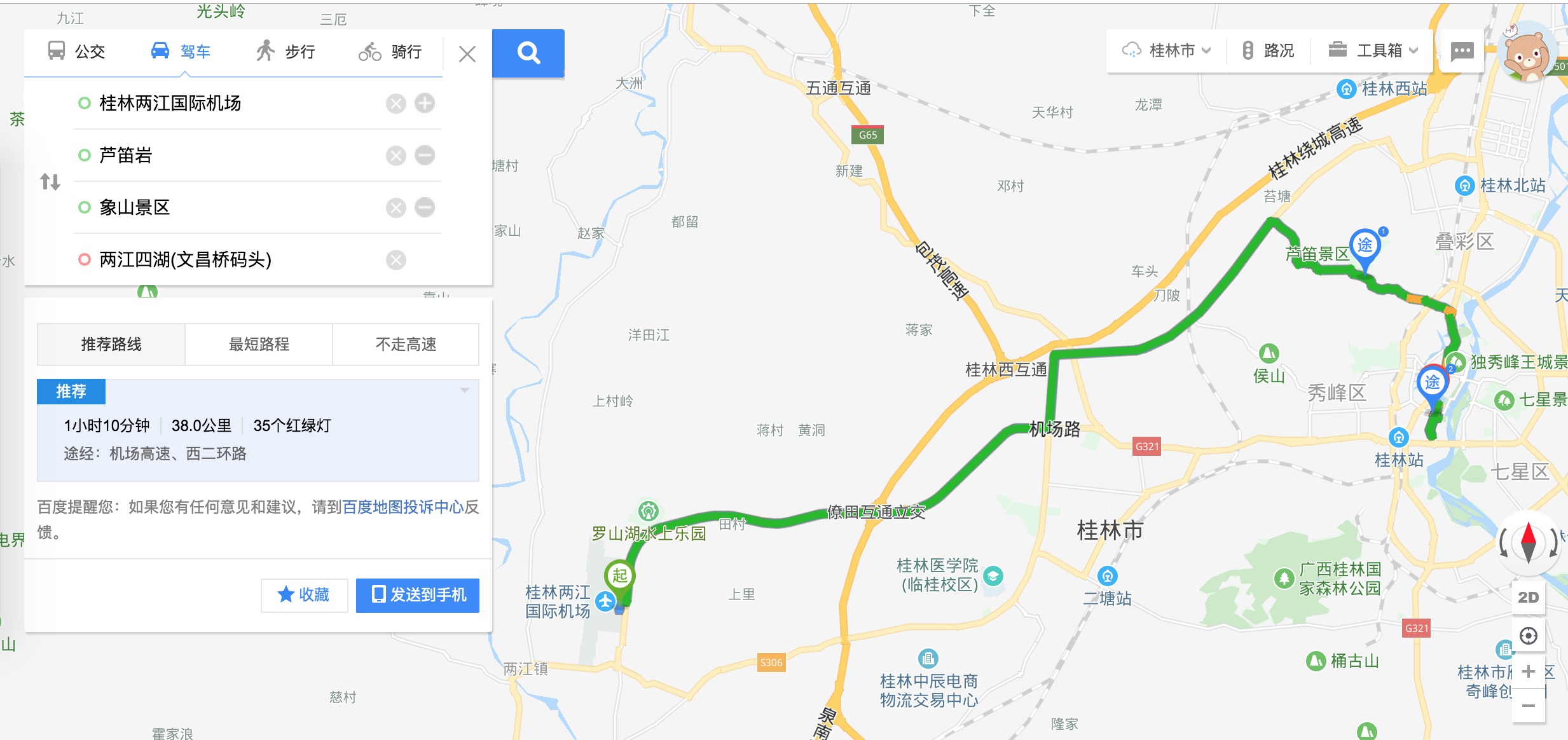
Task: Send route via 发送到手机
Action: click(x=418, y=595)
